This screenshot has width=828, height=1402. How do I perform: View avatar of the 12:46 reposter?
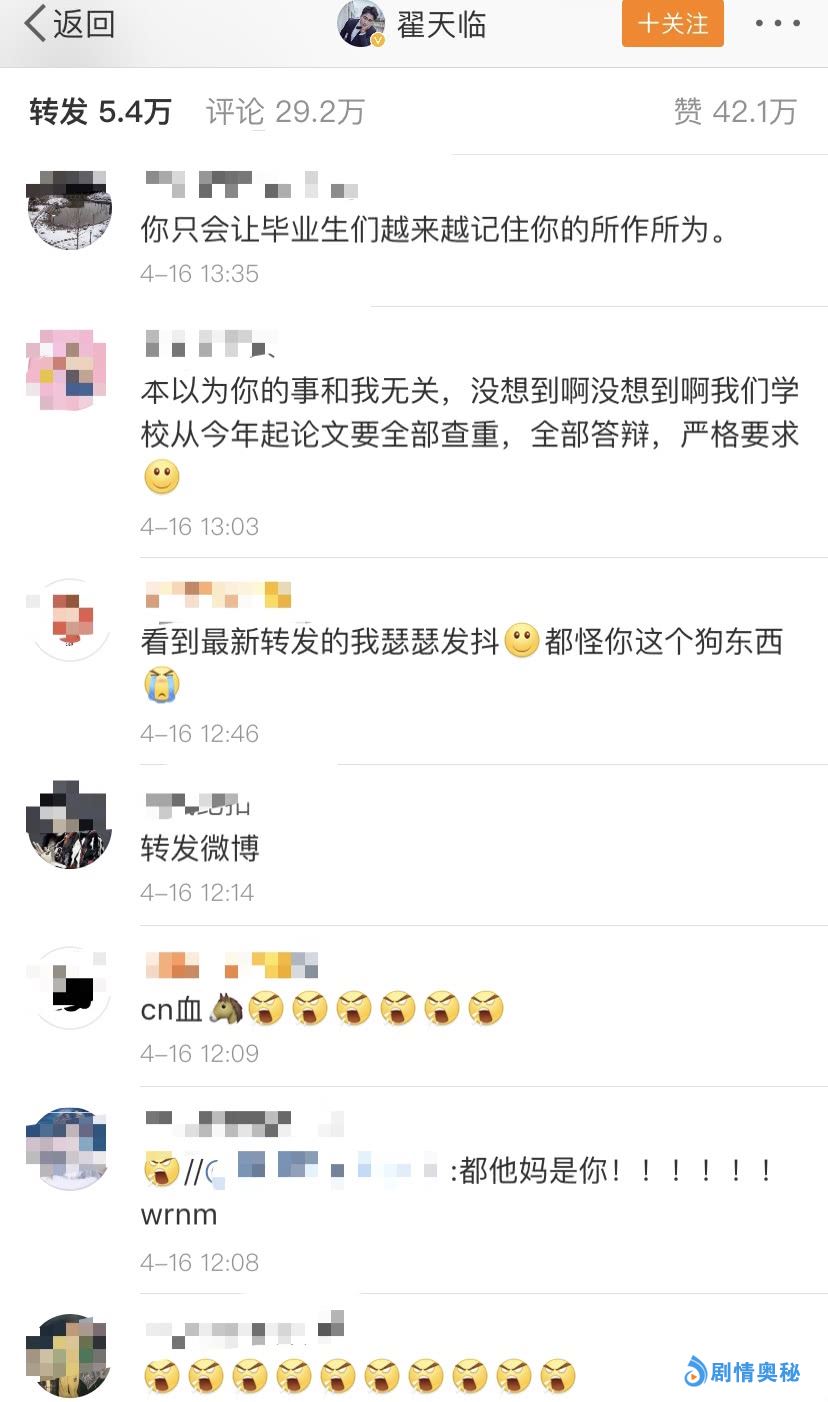(68, 618)
